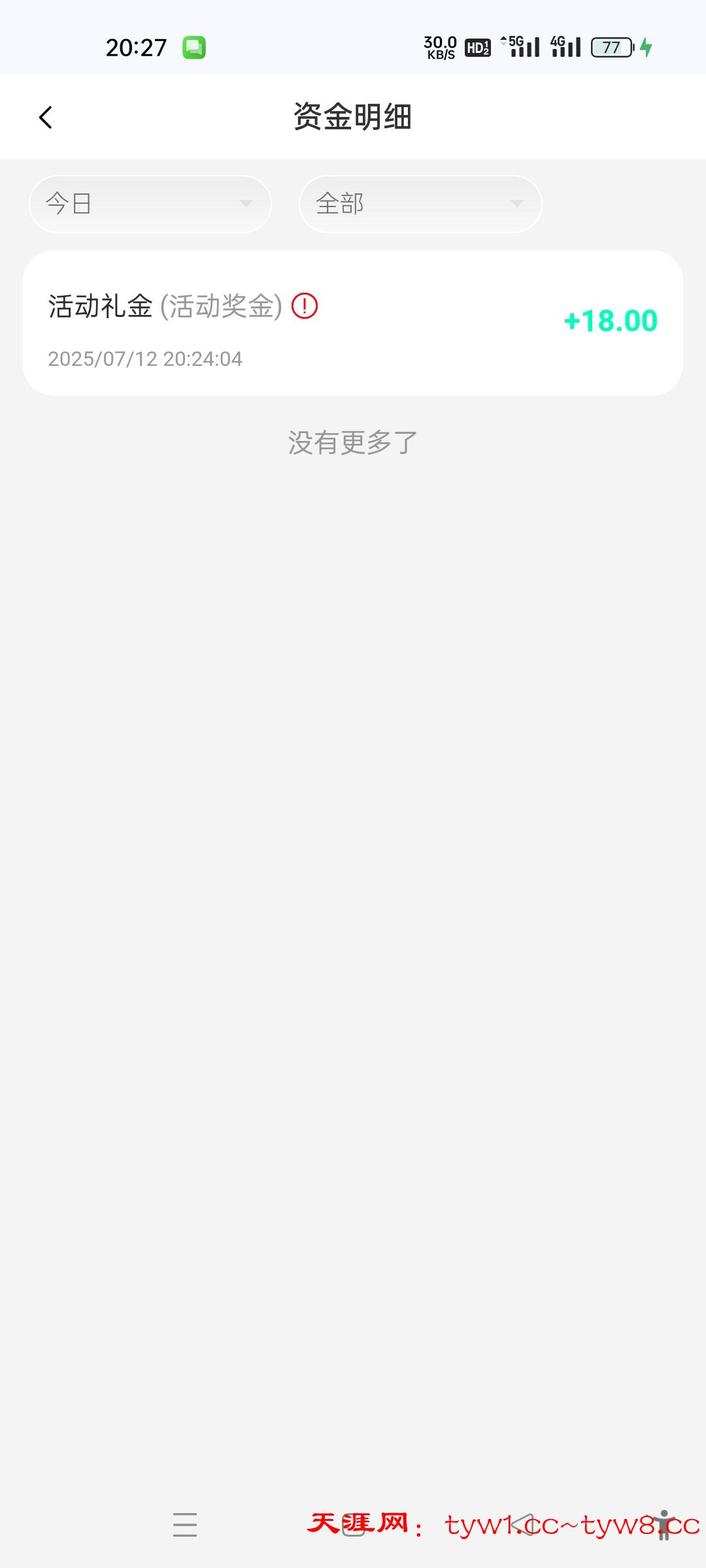Screen dimensions: 706x1568
Task: Go back from 资金明细 page
Action: [x=45, y=118]
